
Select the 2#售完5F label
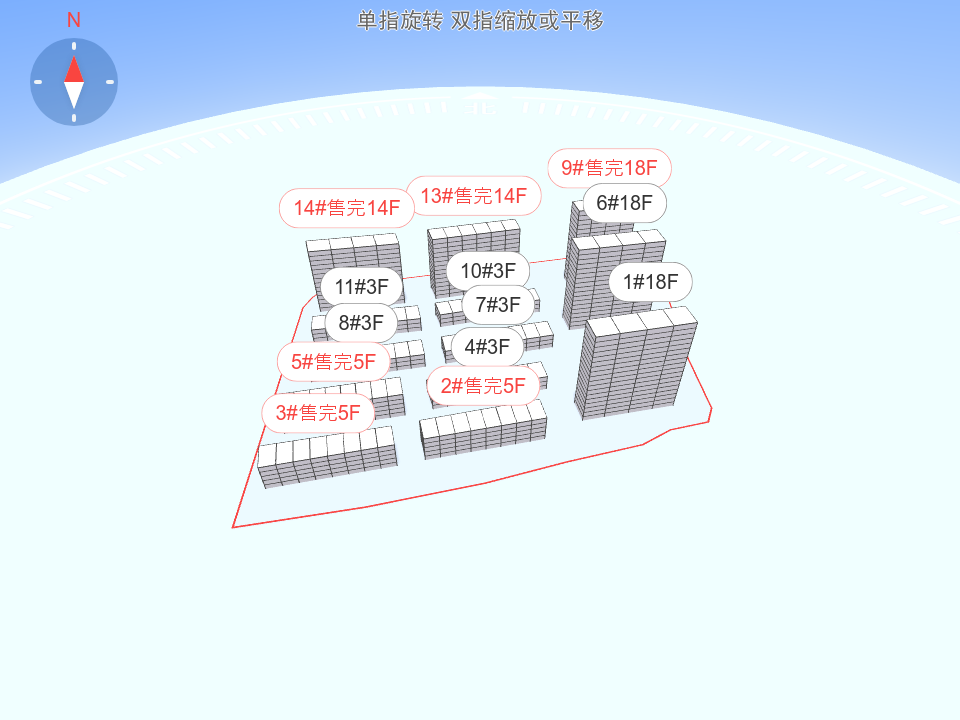coord(483,385)
